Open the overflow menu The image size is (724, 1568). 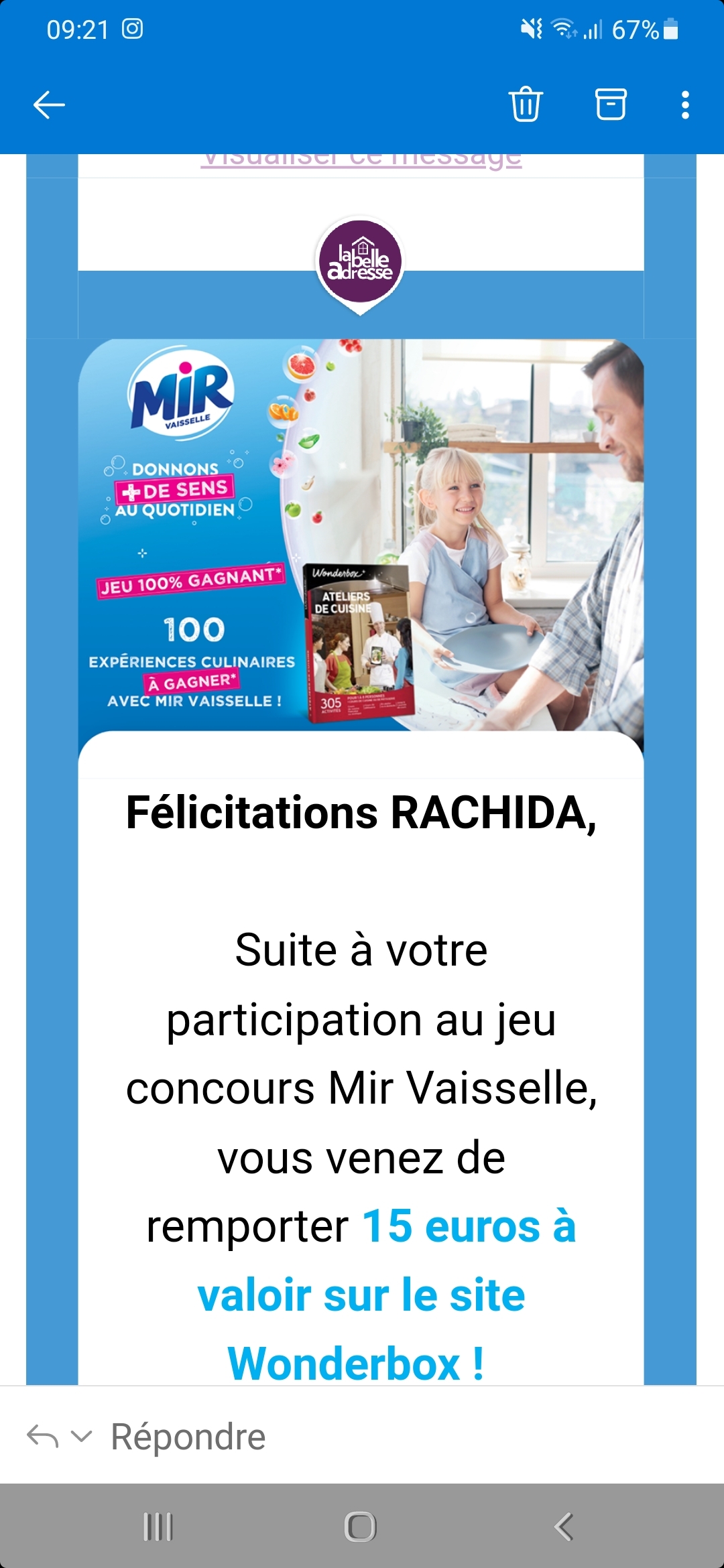pos(684,105)
